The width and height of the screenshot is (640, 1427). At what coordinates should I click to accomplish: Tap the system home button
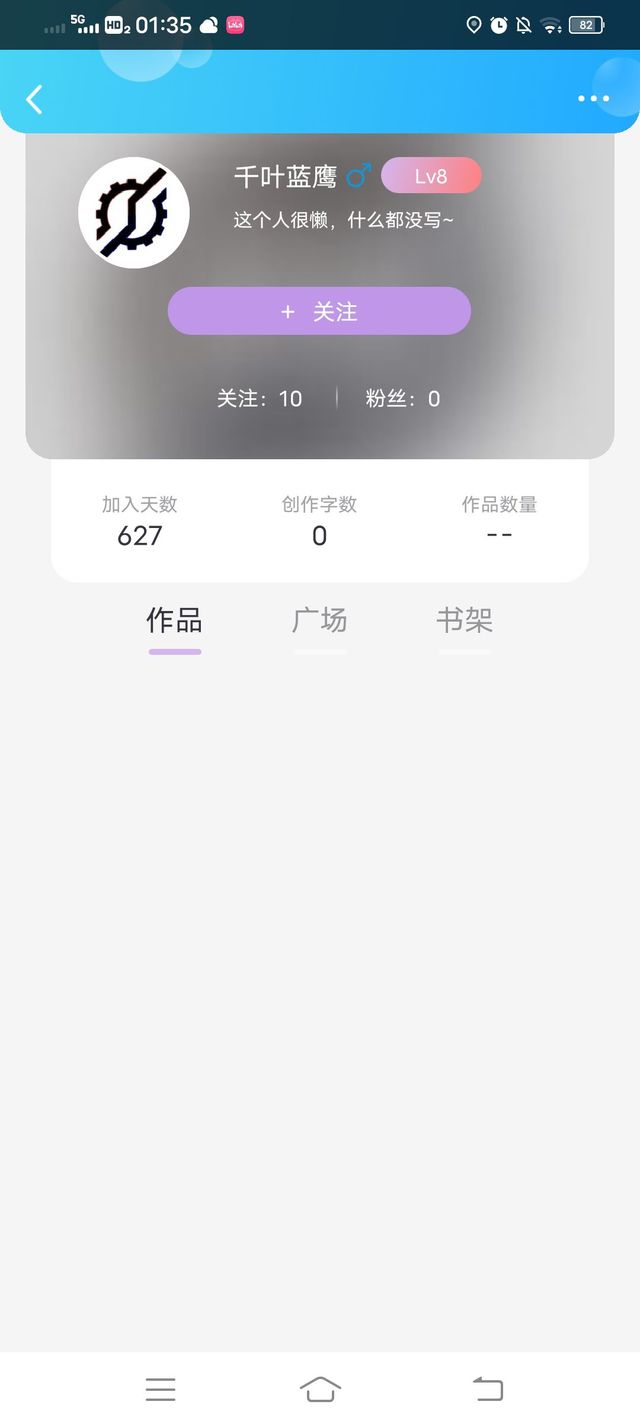pyautogui.click(x=320, y=1389)
